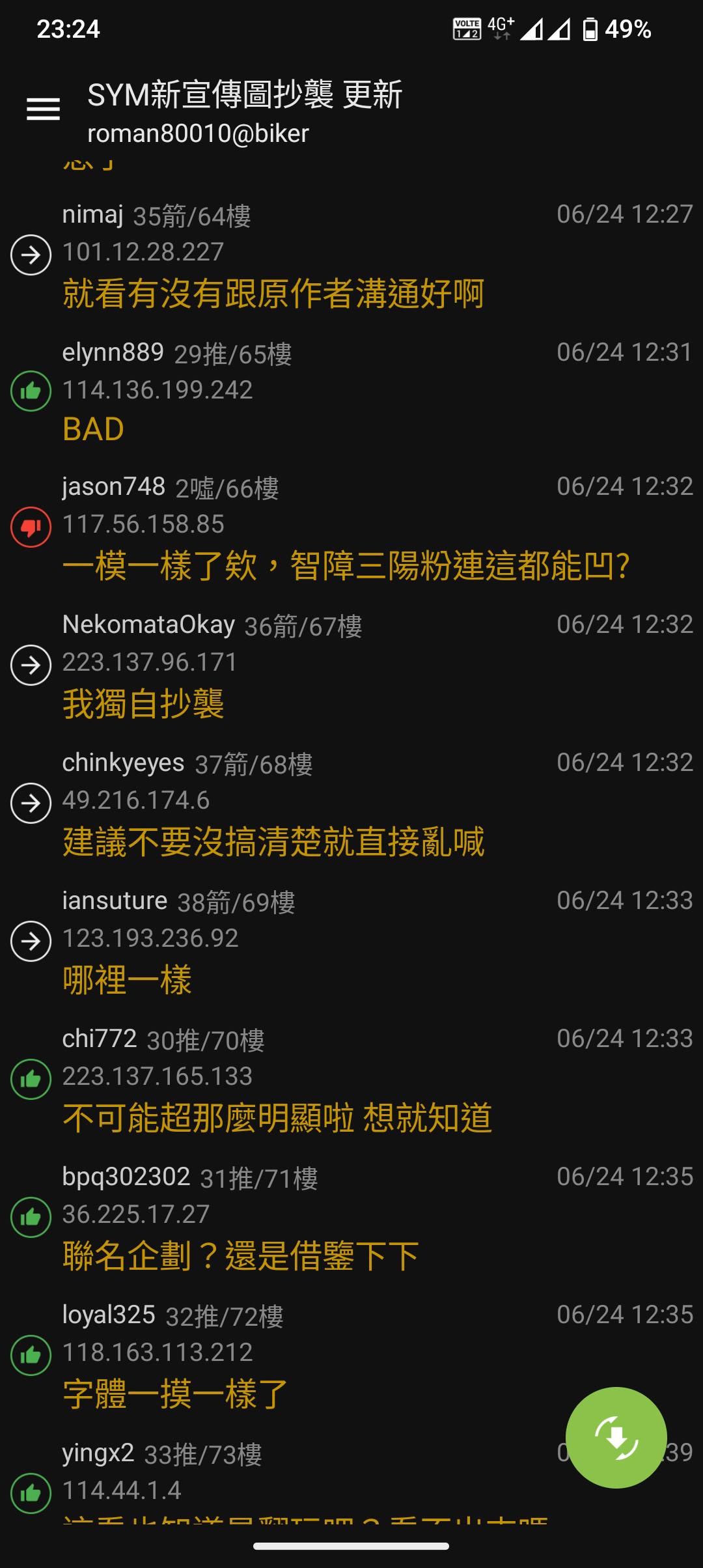Viewport: 703px width, 1568px height.
Task: Select iansuture's comment on floor 69
Action: pyautogui.click(x=351, y=942)
